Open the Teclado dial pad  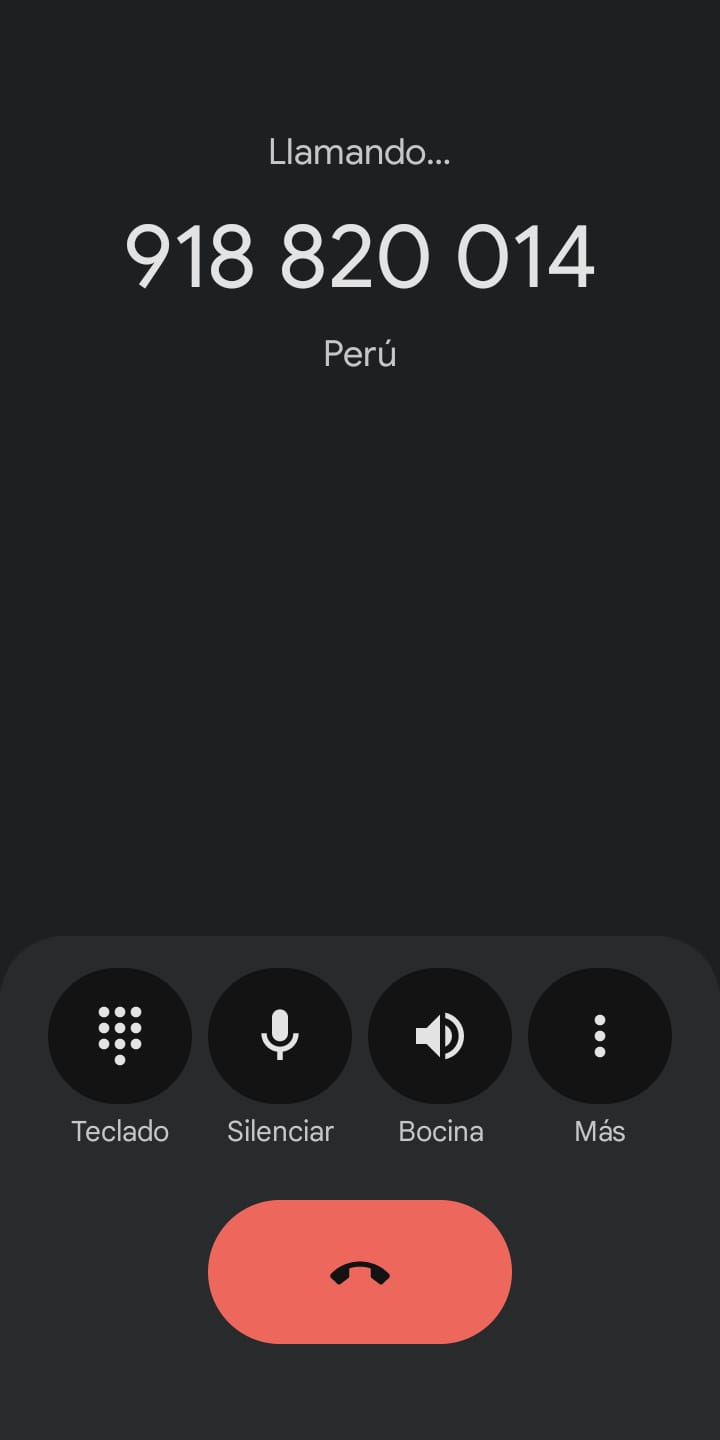[x=120, y=1036]
